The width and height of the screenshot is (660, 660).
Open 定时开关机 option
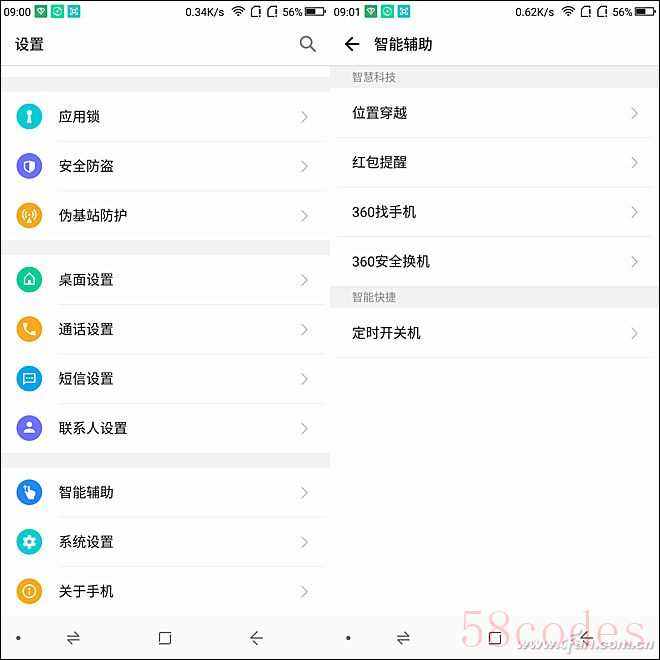point(494,333)
